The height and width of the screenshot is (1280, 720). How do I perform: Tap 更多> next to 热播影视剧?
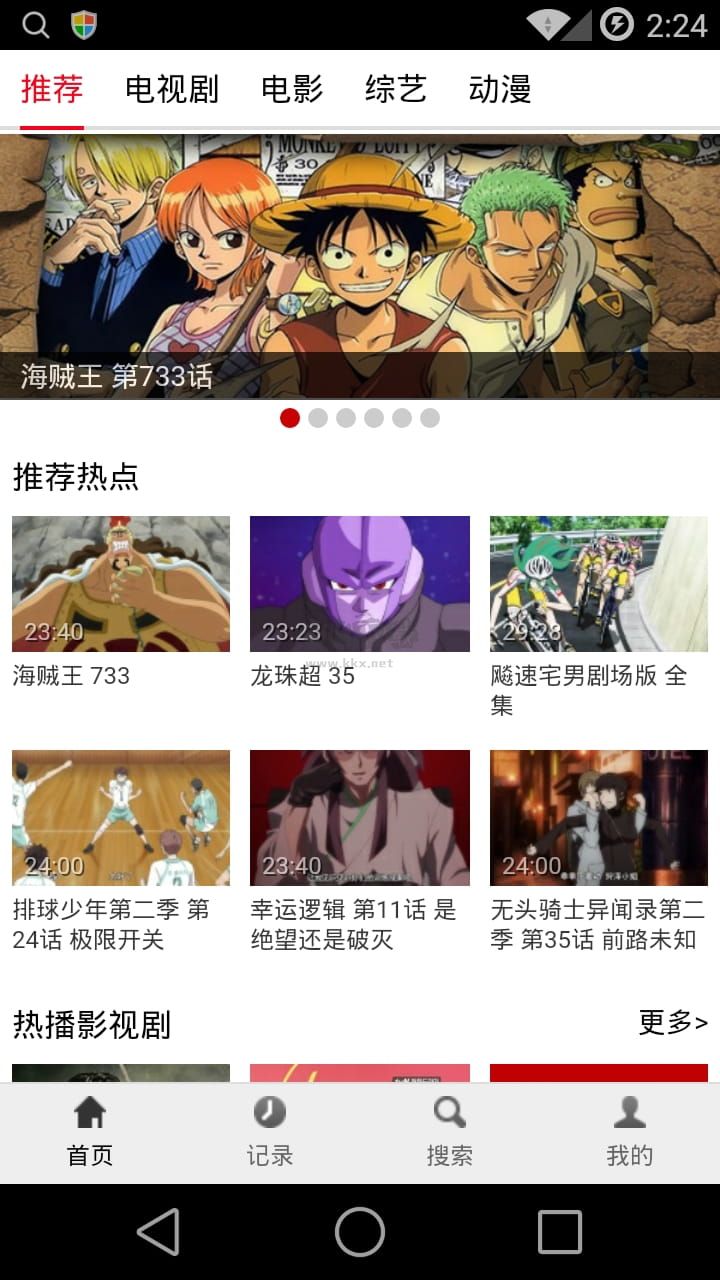click(x=672, y=1024)
